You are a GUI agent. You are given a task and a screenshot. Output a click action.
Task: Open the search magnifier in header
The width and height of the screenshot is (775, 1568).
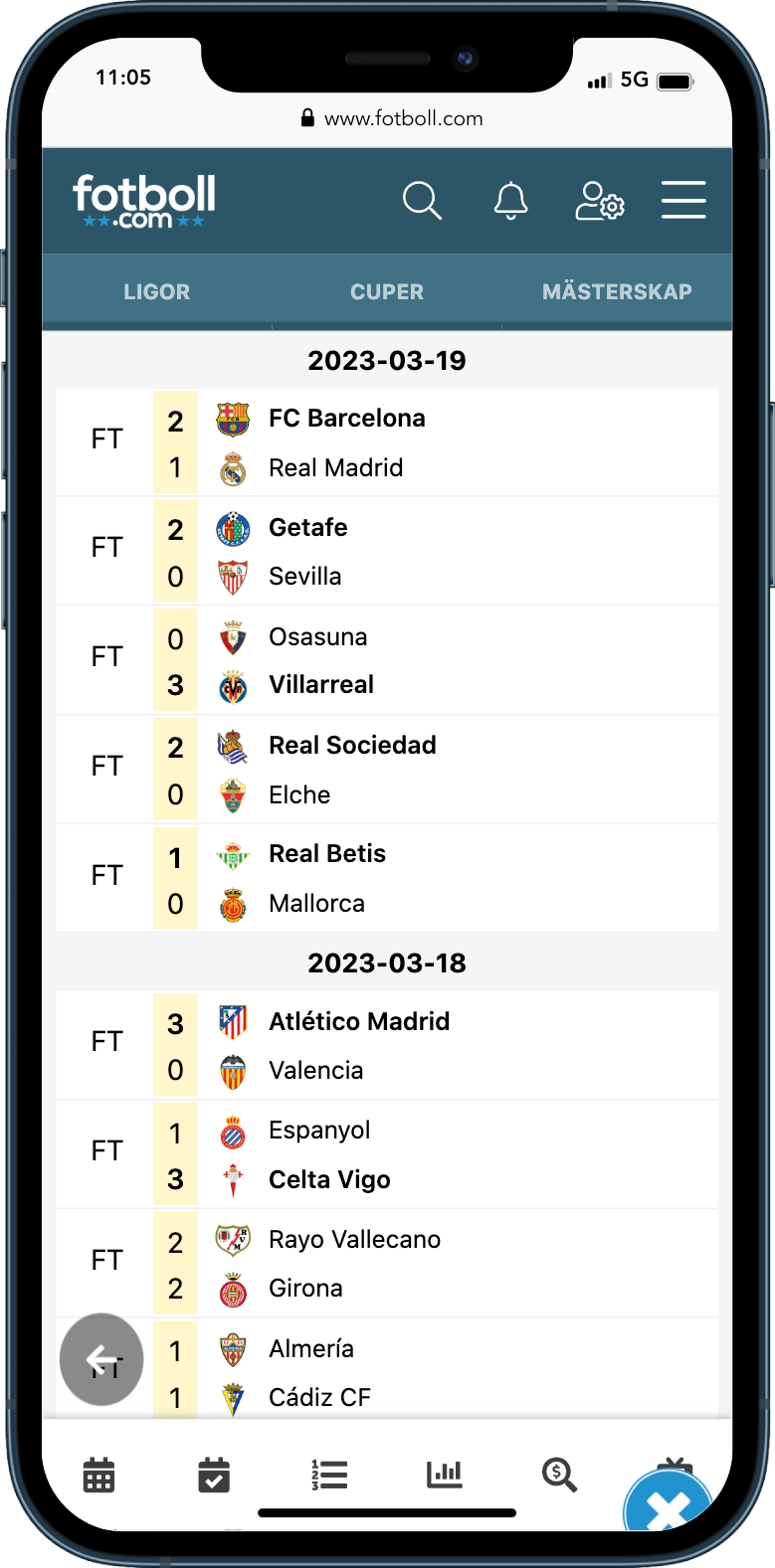click(422, 201)
